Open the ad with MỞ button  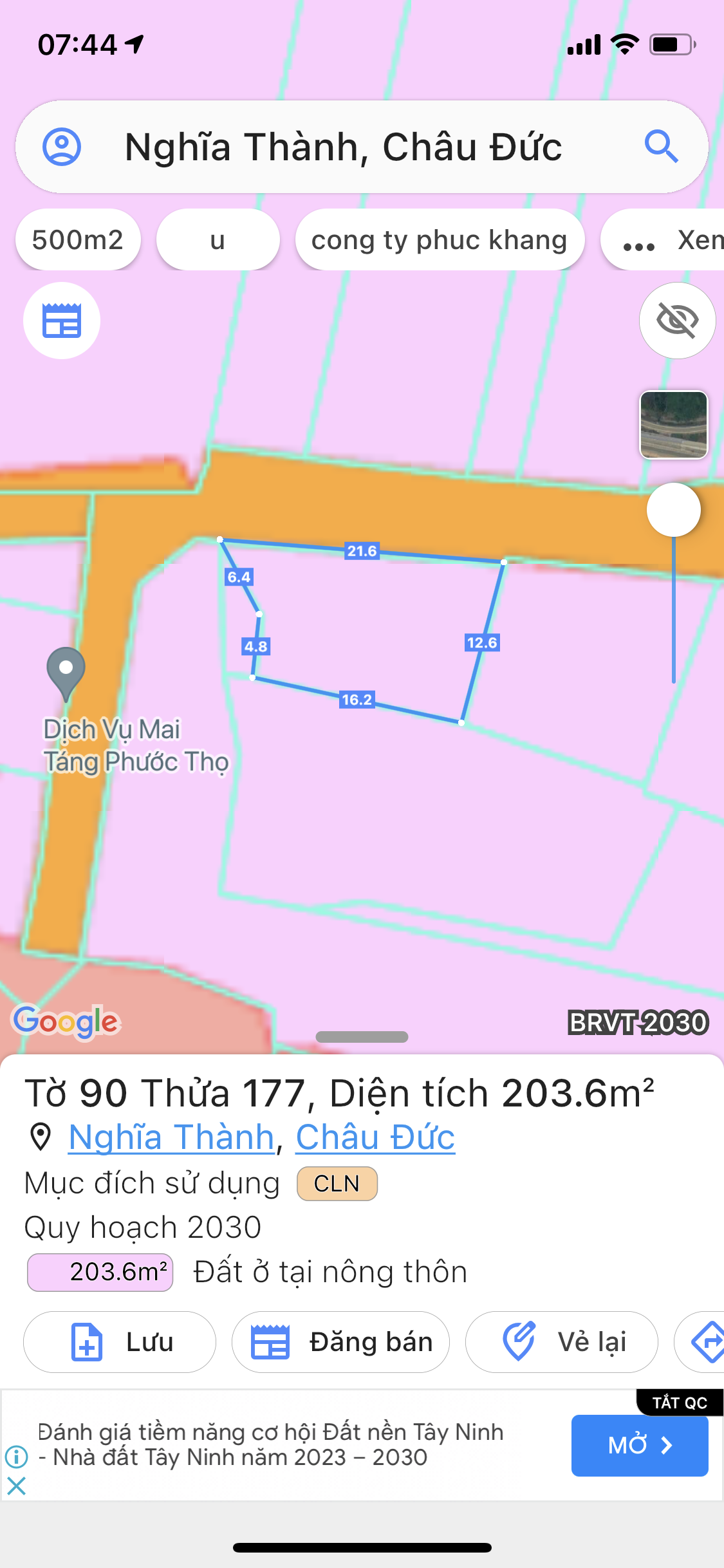639,1445
